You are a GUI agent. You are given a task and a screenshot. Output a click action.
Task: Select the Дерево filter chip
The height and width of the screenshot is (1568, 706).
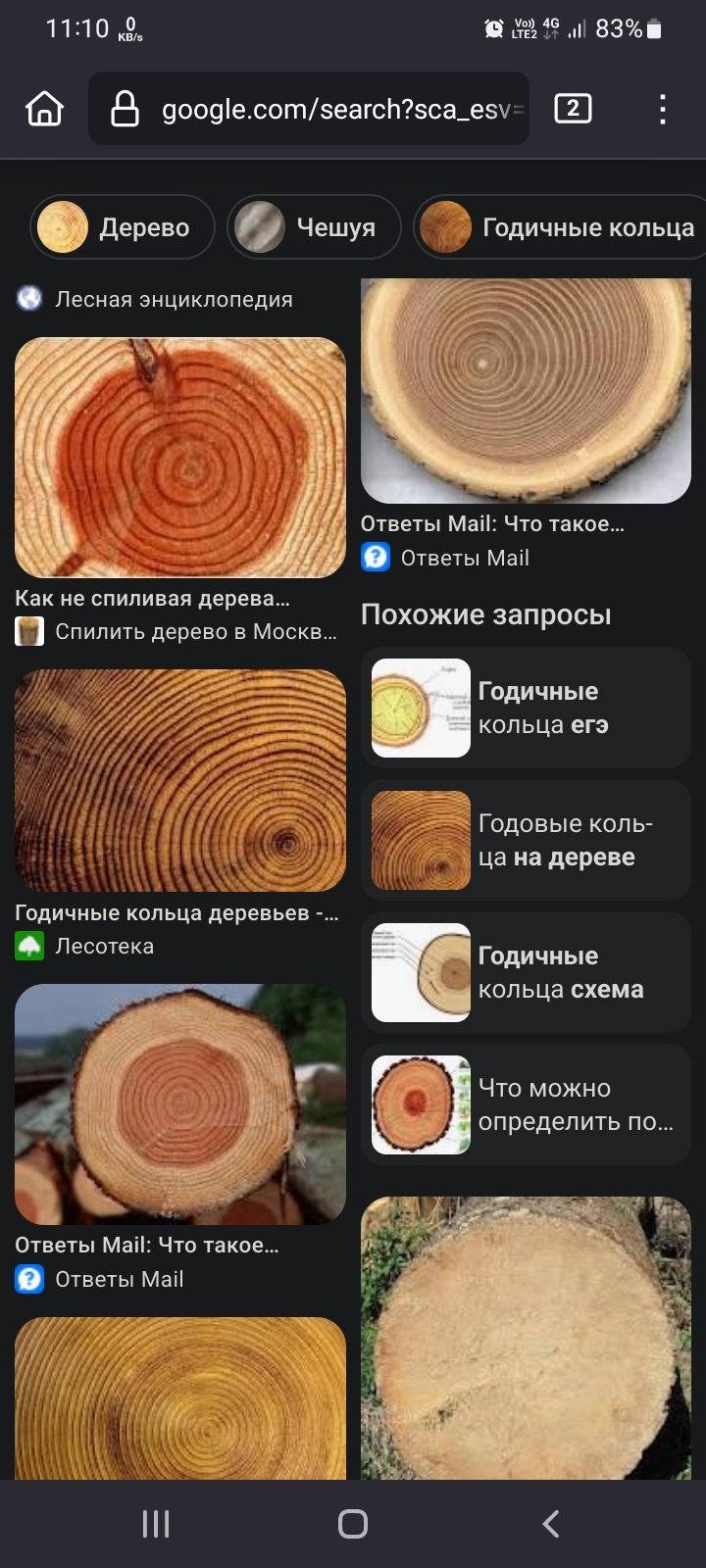click(123, 227)
